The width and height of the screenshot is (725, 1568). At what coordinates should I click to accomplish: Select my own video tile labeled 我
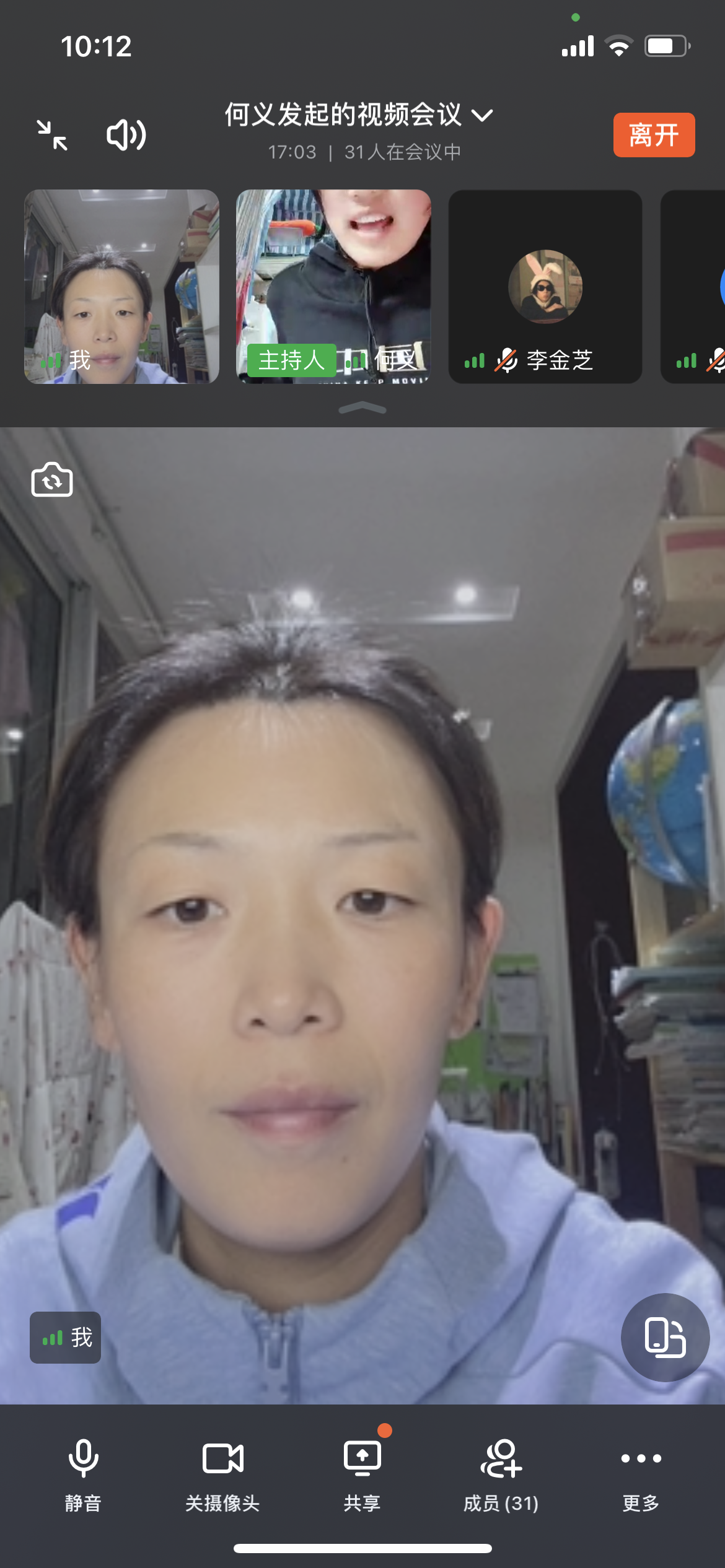(121, 286)
